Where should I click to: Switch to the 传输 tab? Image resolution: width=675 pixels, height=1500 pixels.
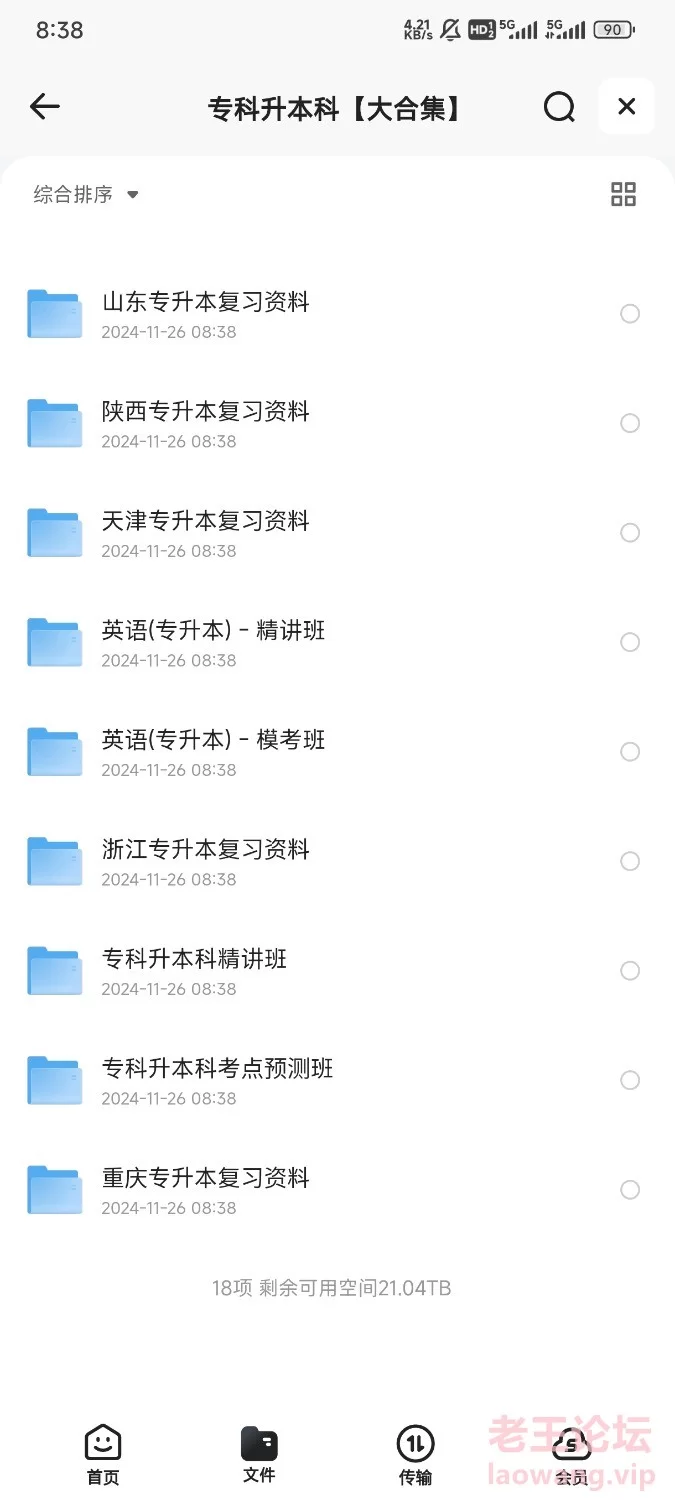[x=415, y=1455]
